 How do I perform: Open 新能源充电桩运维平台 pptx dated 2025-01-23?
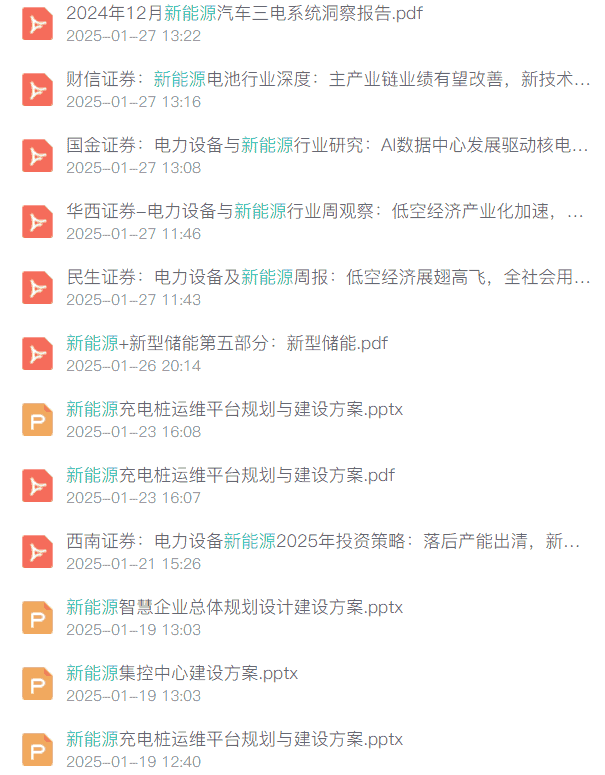(x=234, y=410)
